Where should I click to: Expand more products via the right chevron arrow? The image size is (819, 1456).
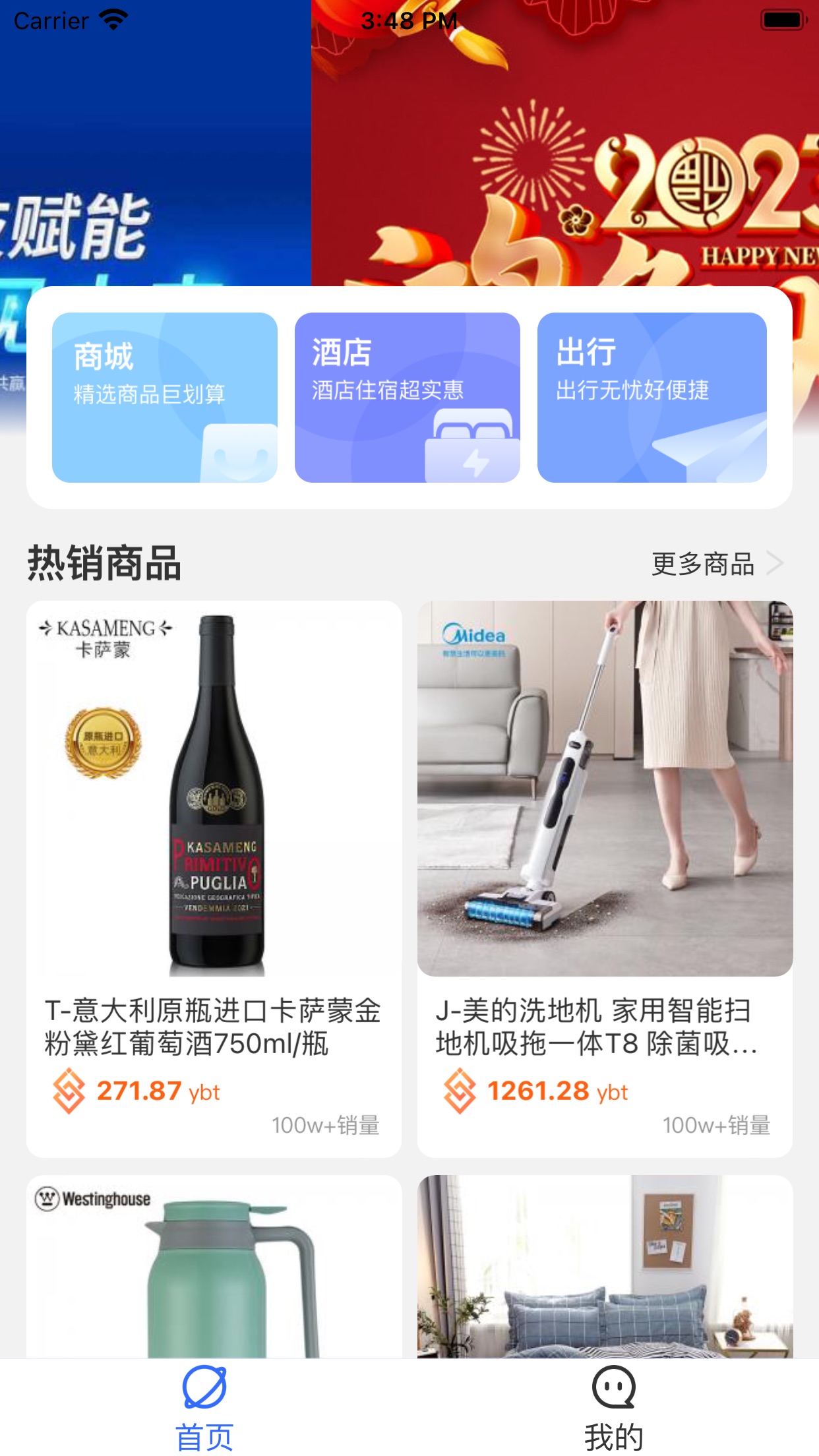[x=777, y=562]
